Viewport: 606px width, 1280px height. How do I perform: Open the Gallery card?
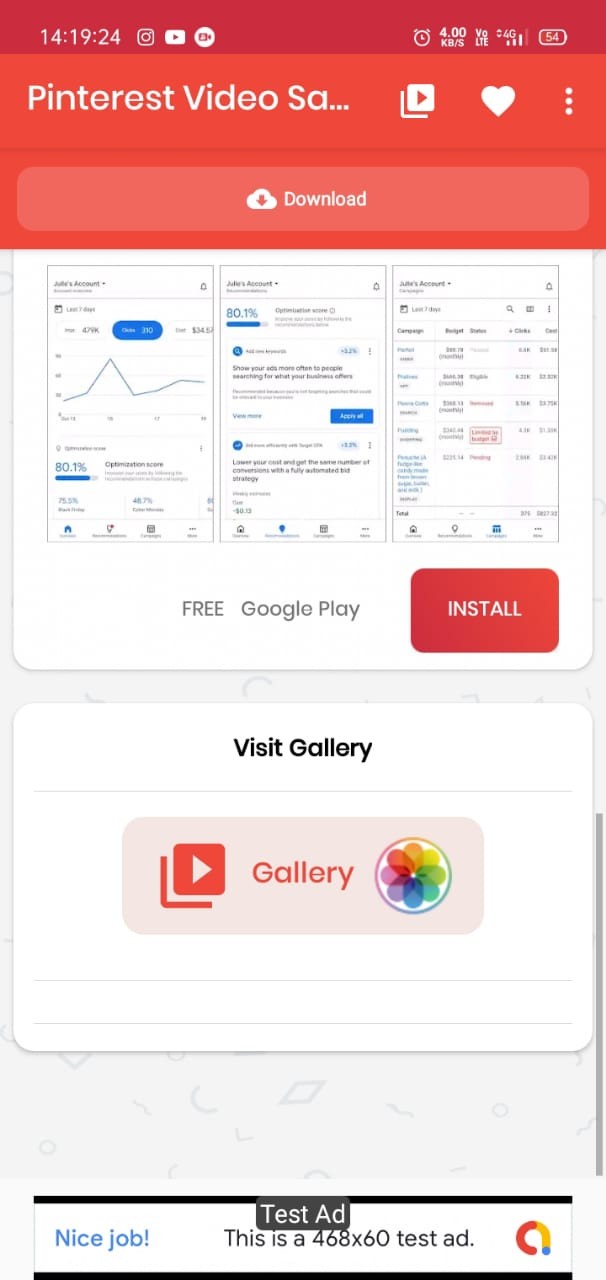(303, 875)
